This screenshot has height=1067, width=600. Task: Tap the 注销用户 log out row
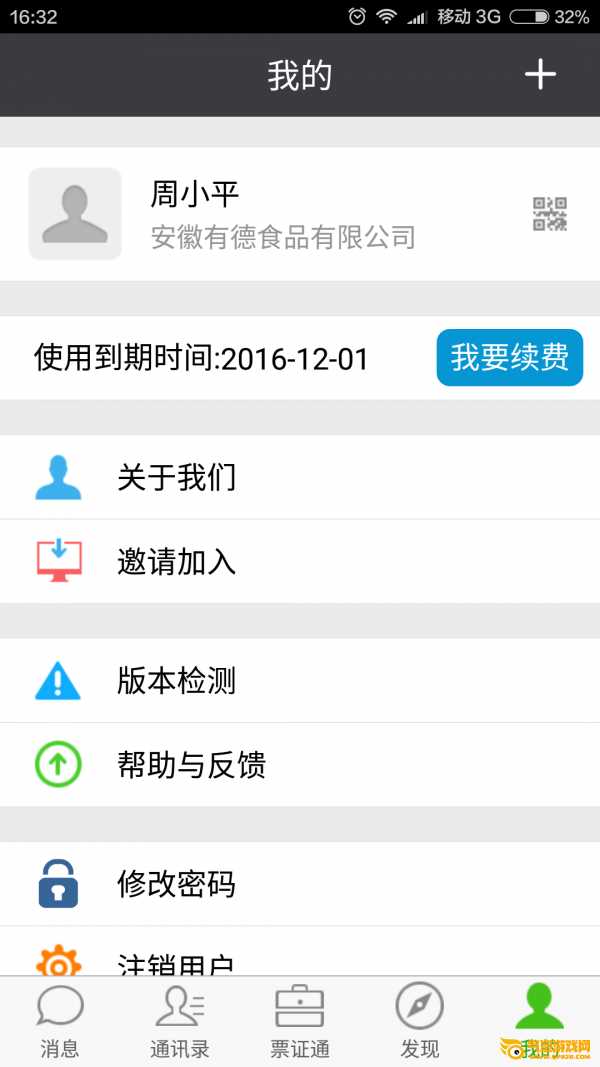point(300,961)
